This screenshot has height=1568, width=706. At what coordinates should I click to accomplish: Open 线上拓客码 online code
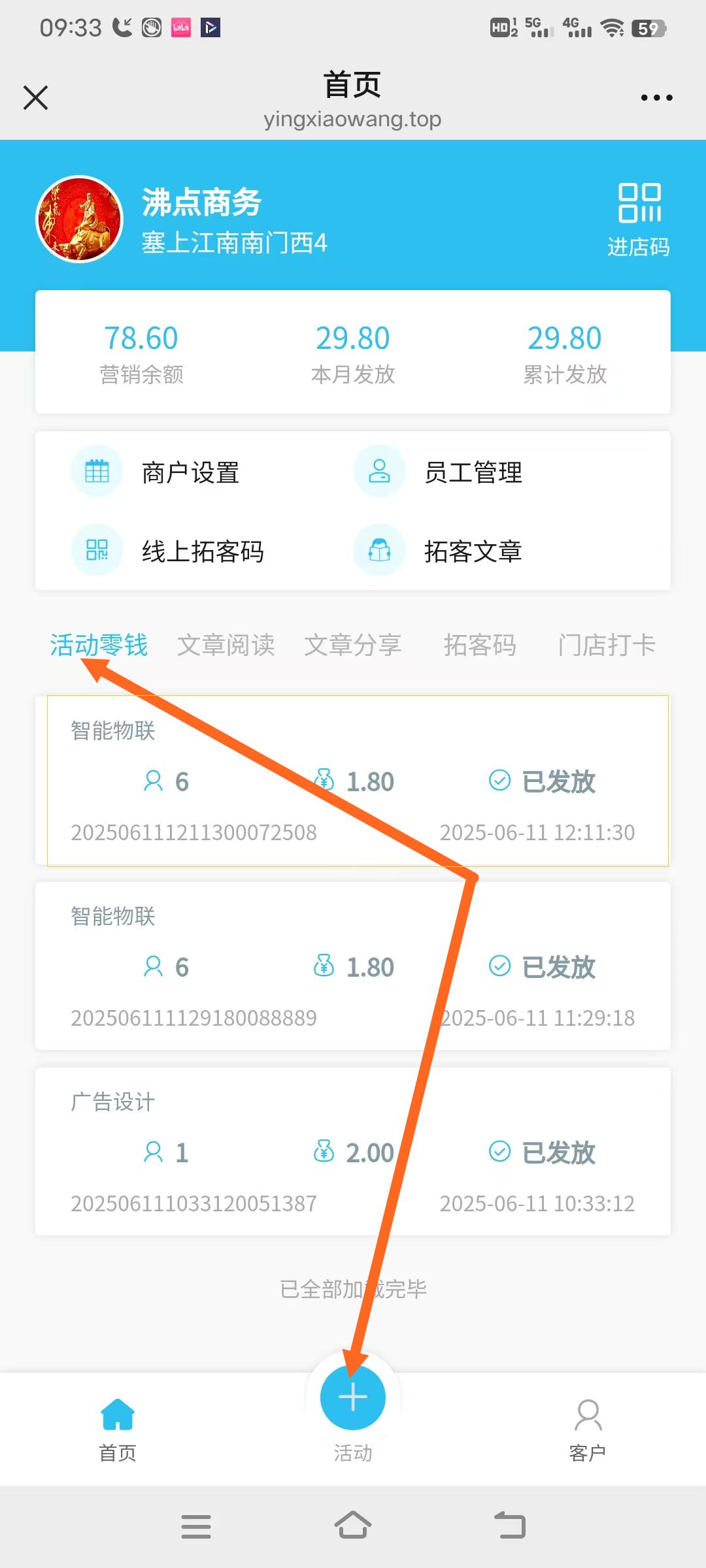click(167, 551)
